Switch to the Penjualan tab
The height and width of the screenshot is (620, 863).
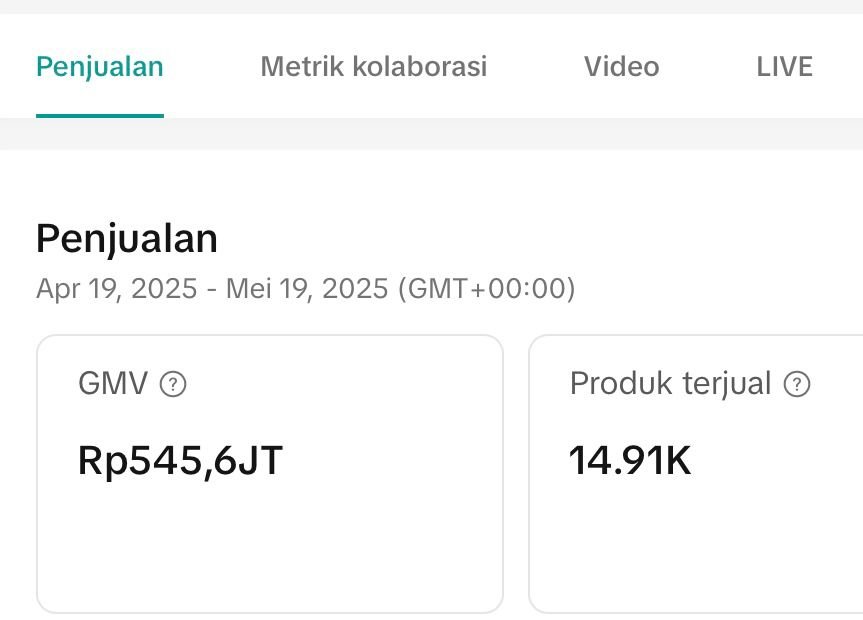coord(100,67)
